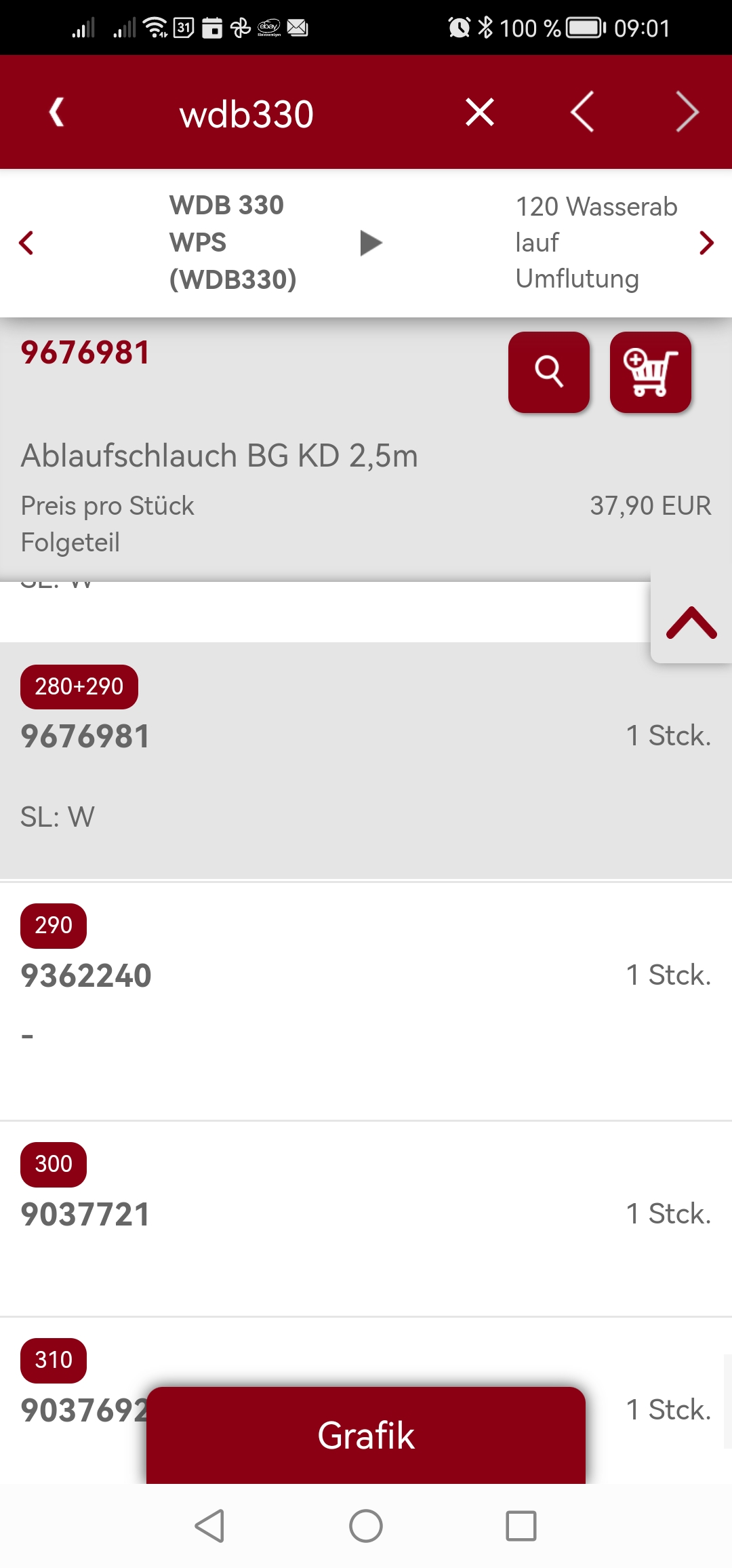The height and width of the screenshot is (1568, 732).
Task: Show previous assembly group with left chevron
Action: [26, 243]
